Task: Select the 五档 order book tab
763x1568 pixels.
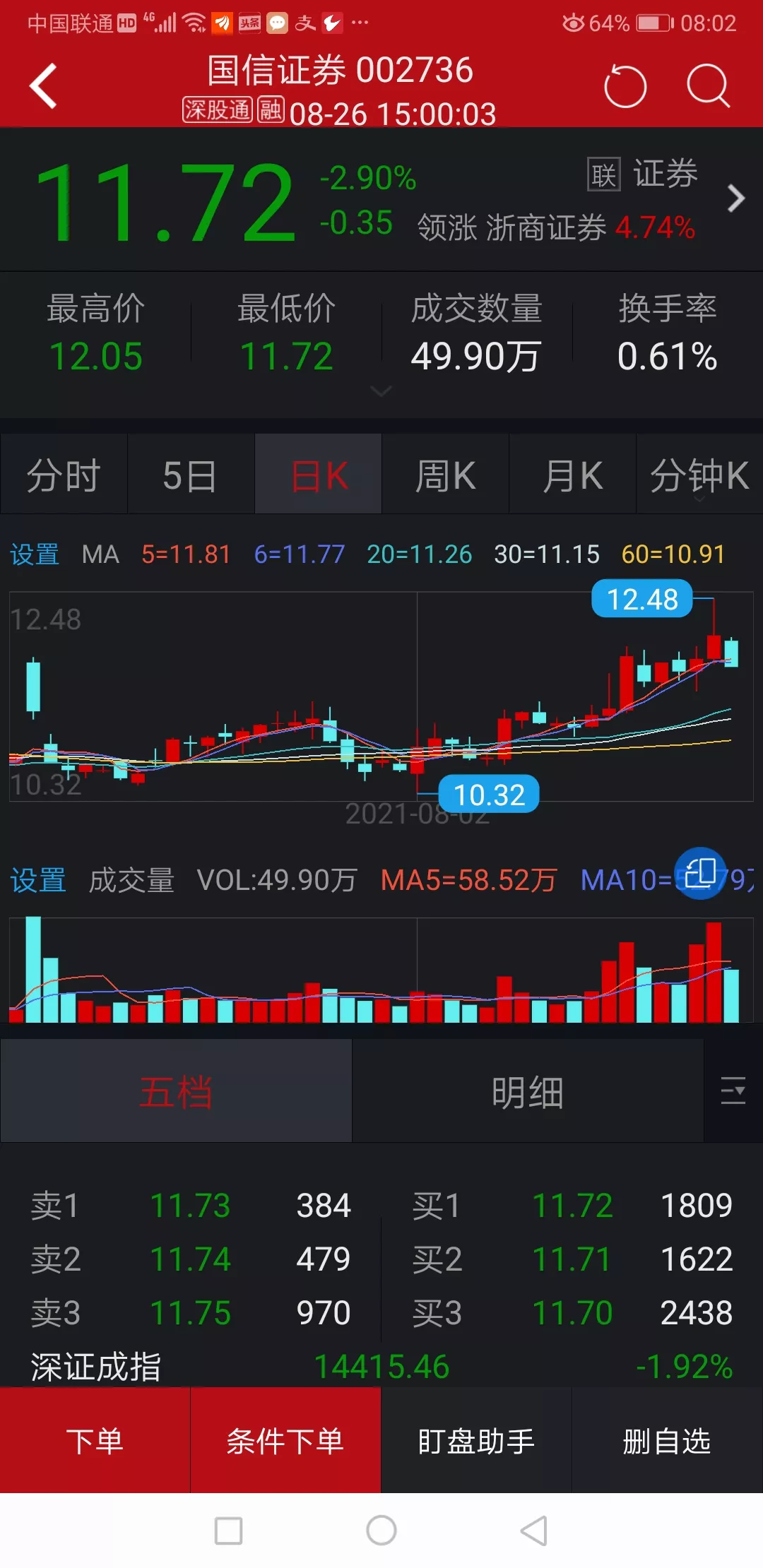Action: [x=176, y=1092]
